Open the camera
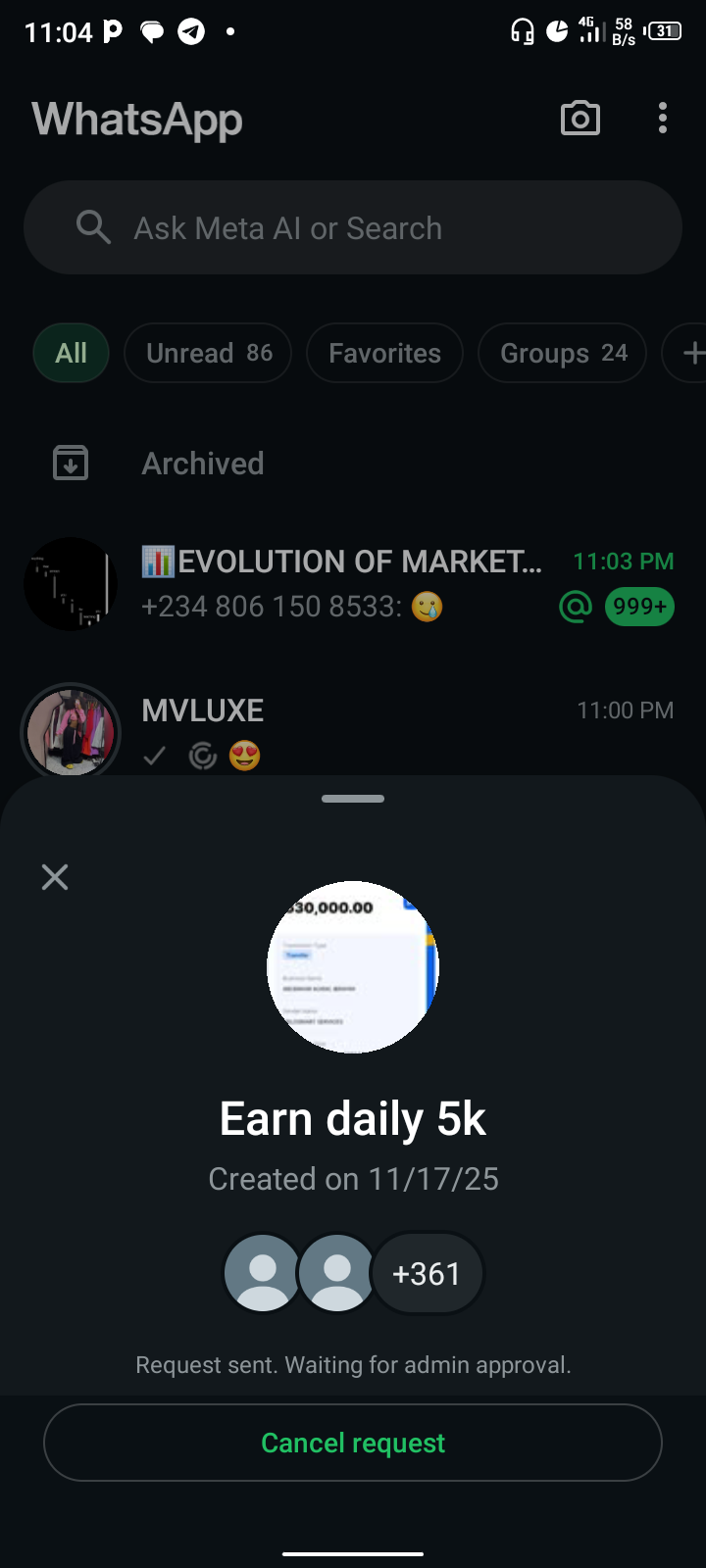The image size is (706, 1568). tap(580, 119)
